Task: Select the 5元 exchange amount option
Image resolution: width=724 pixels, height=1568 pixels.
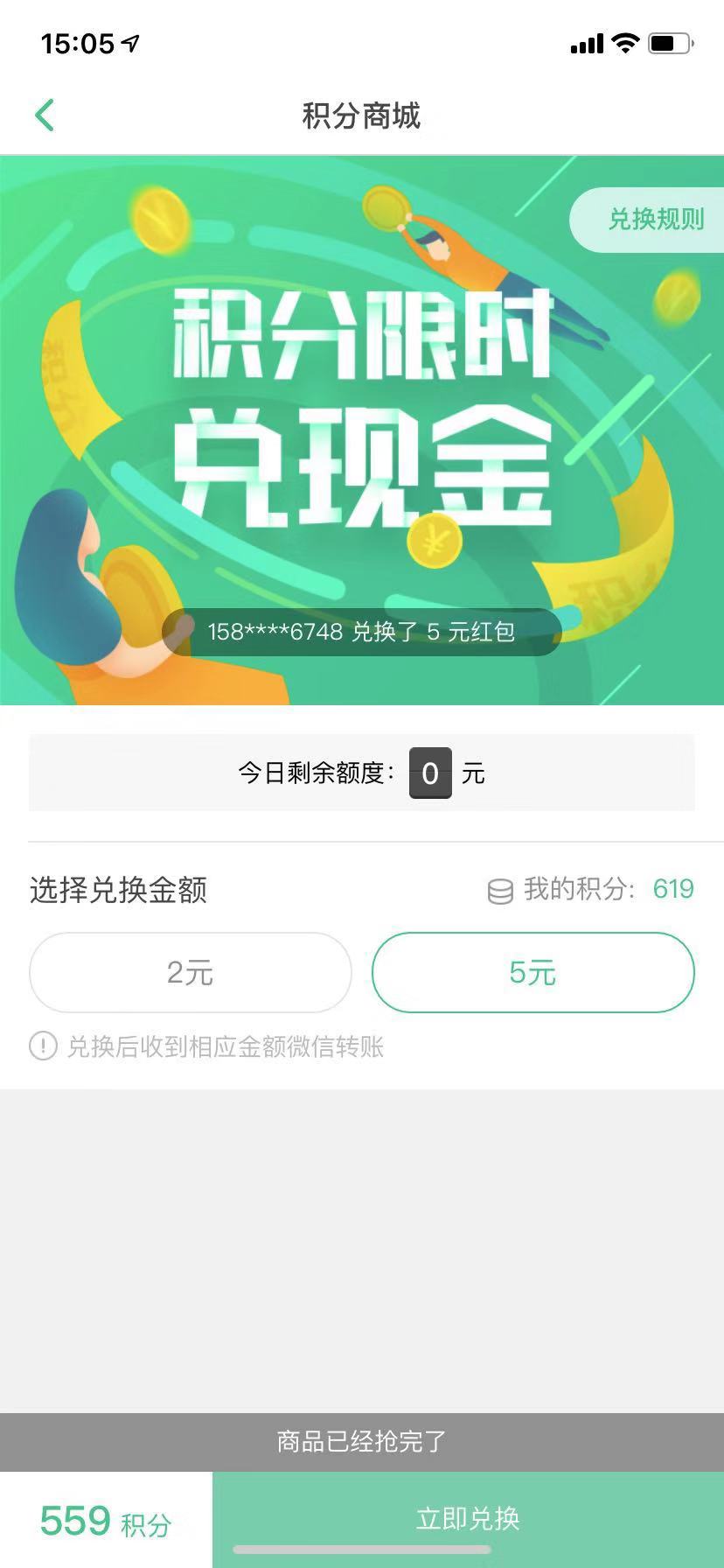Action: pos(533,972)
